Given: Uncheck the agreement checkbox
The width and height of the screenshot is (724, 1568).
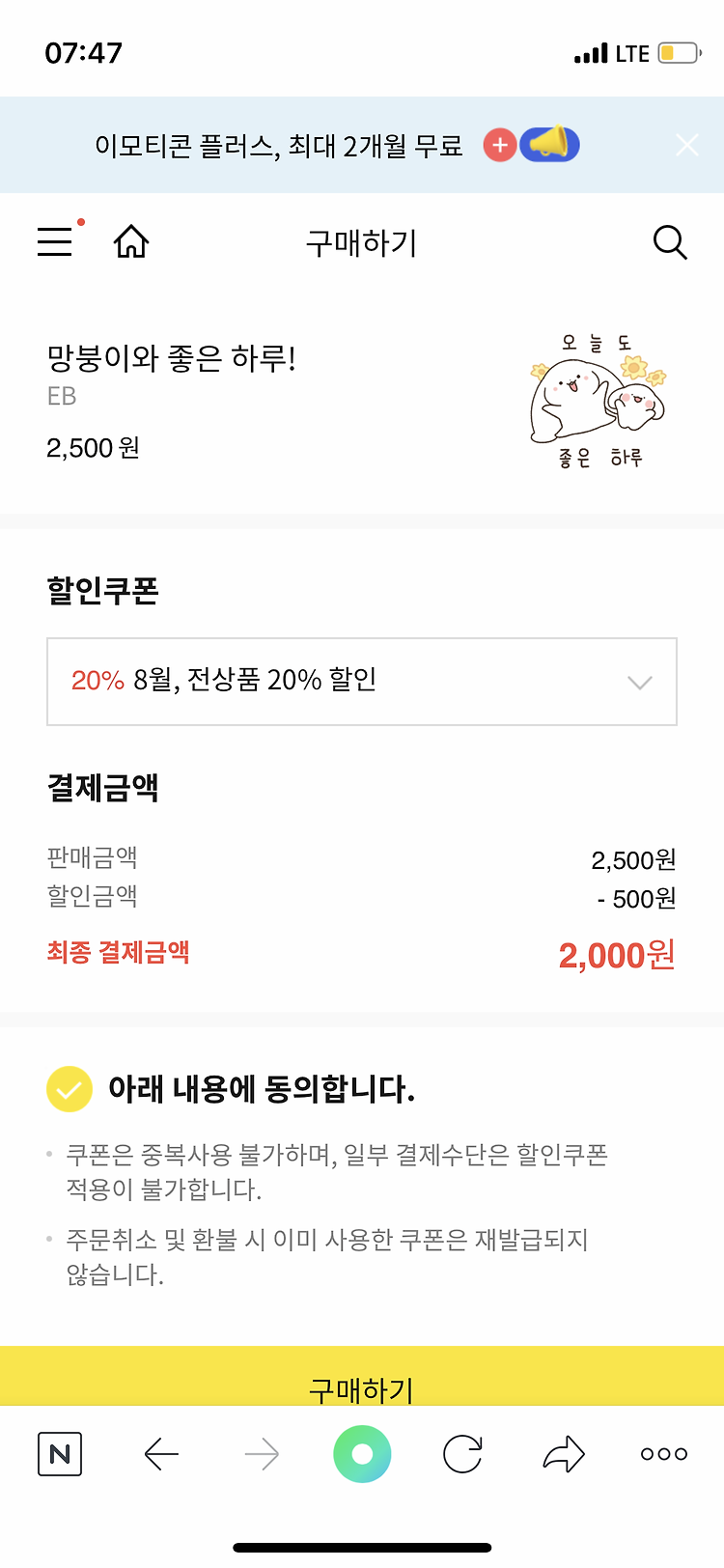Looking at the screenshot, I should (70, 1090).
